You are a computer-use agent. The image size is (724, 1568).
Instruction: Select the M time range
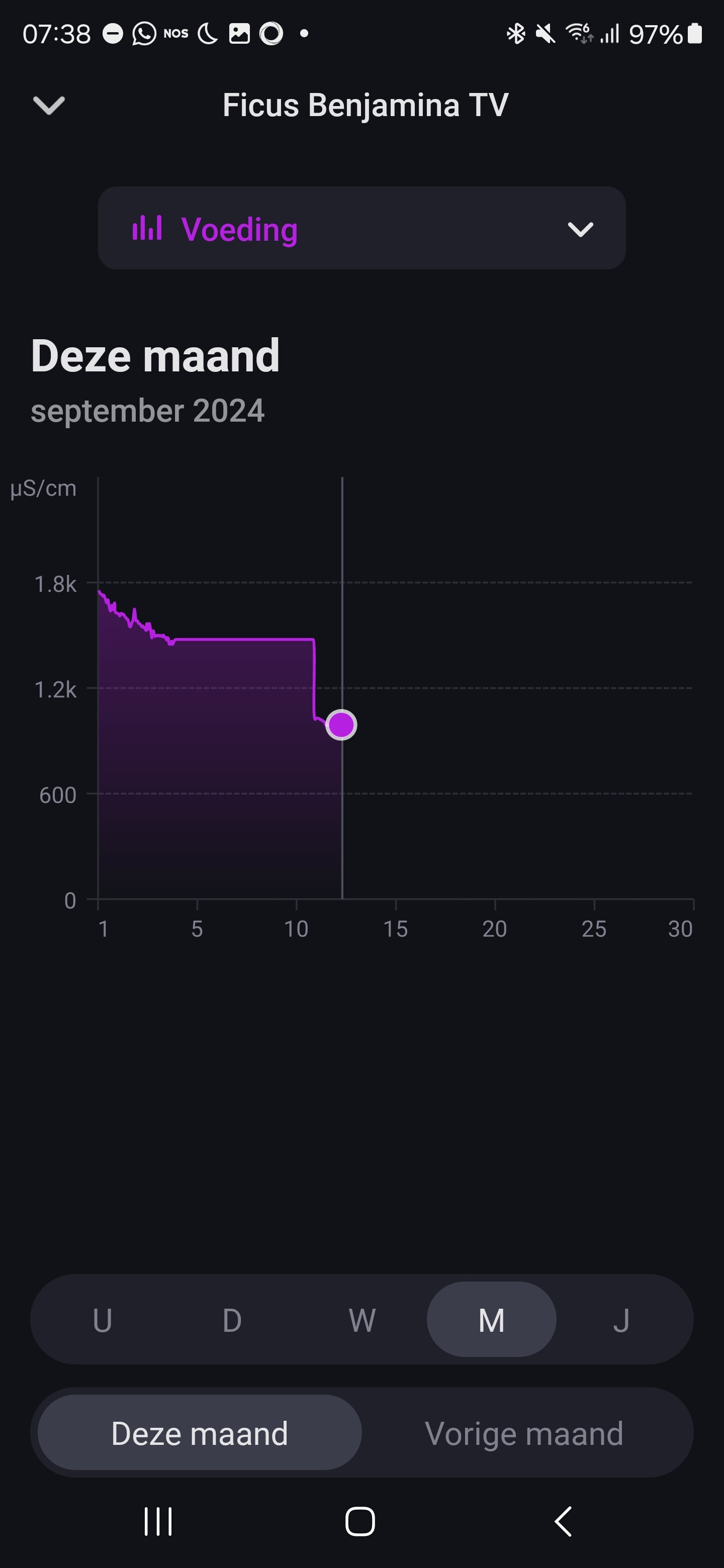click(x=491, y=1320)
